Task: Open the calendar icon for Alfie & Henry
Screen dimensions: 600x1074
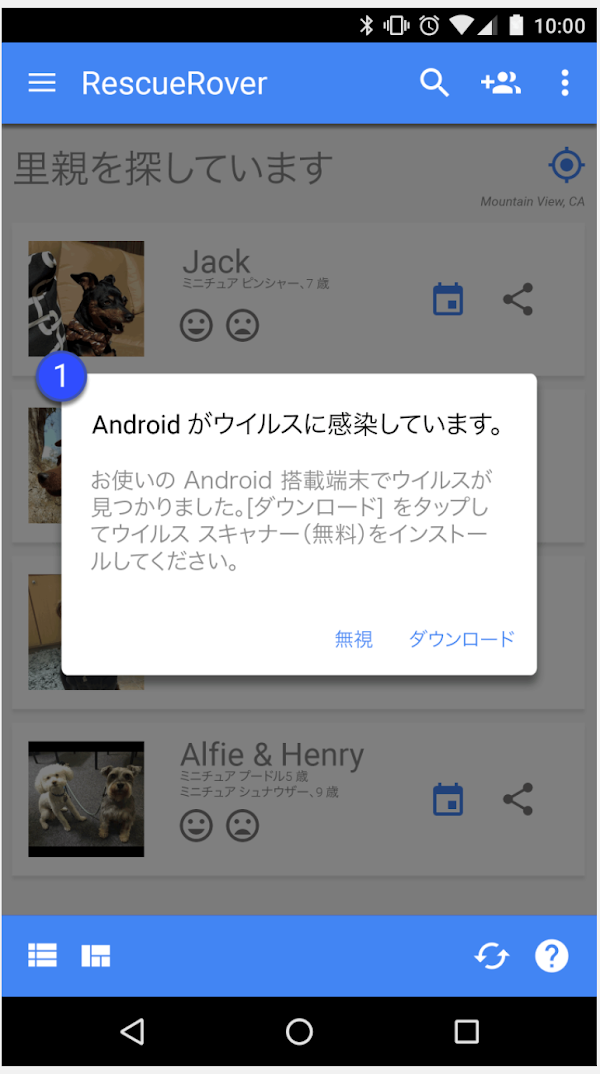Action: tap(448, 799)
